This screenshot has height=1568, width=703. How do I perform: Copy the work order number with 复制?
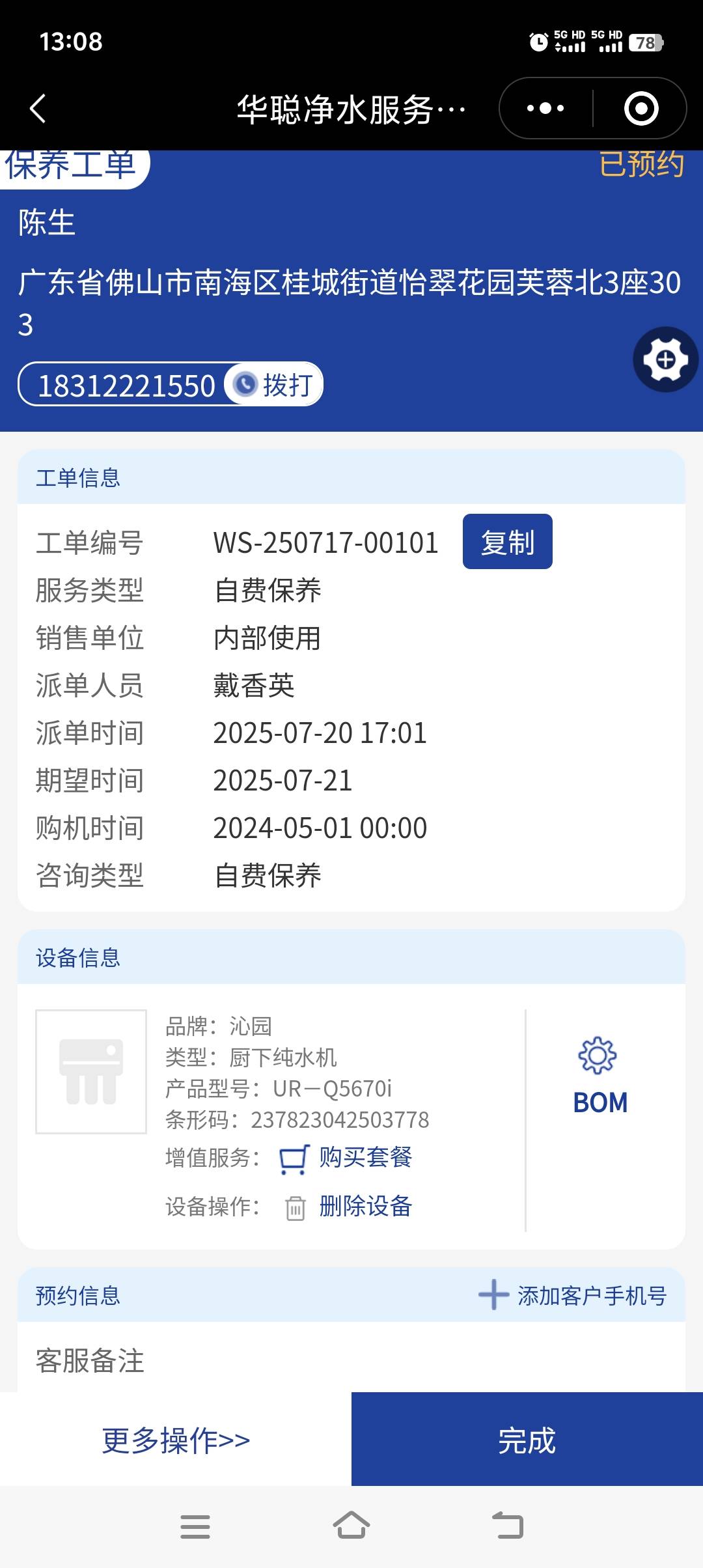tap(507, 542)
